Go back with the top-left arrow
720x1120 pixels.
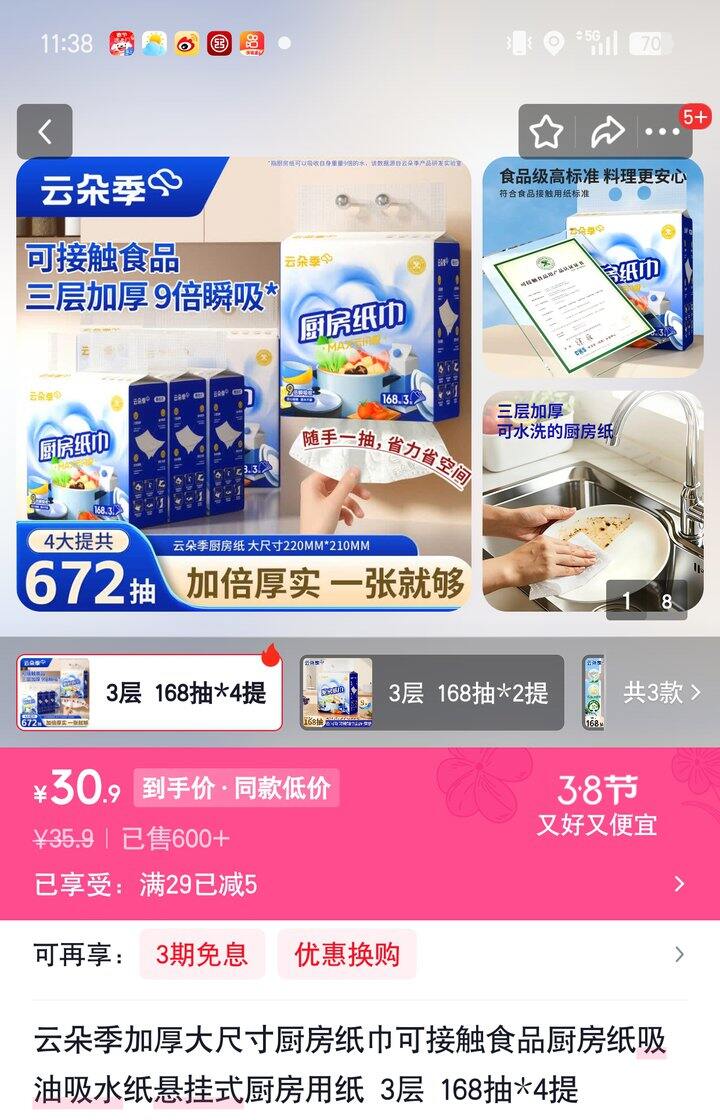(x=45, y=131)
